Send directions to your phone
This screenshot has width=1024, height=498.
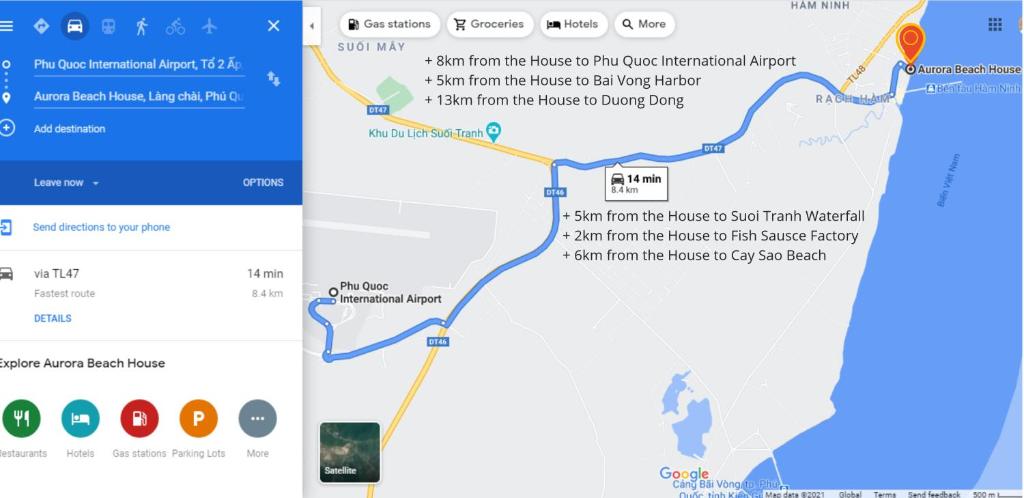coord(101,228)
